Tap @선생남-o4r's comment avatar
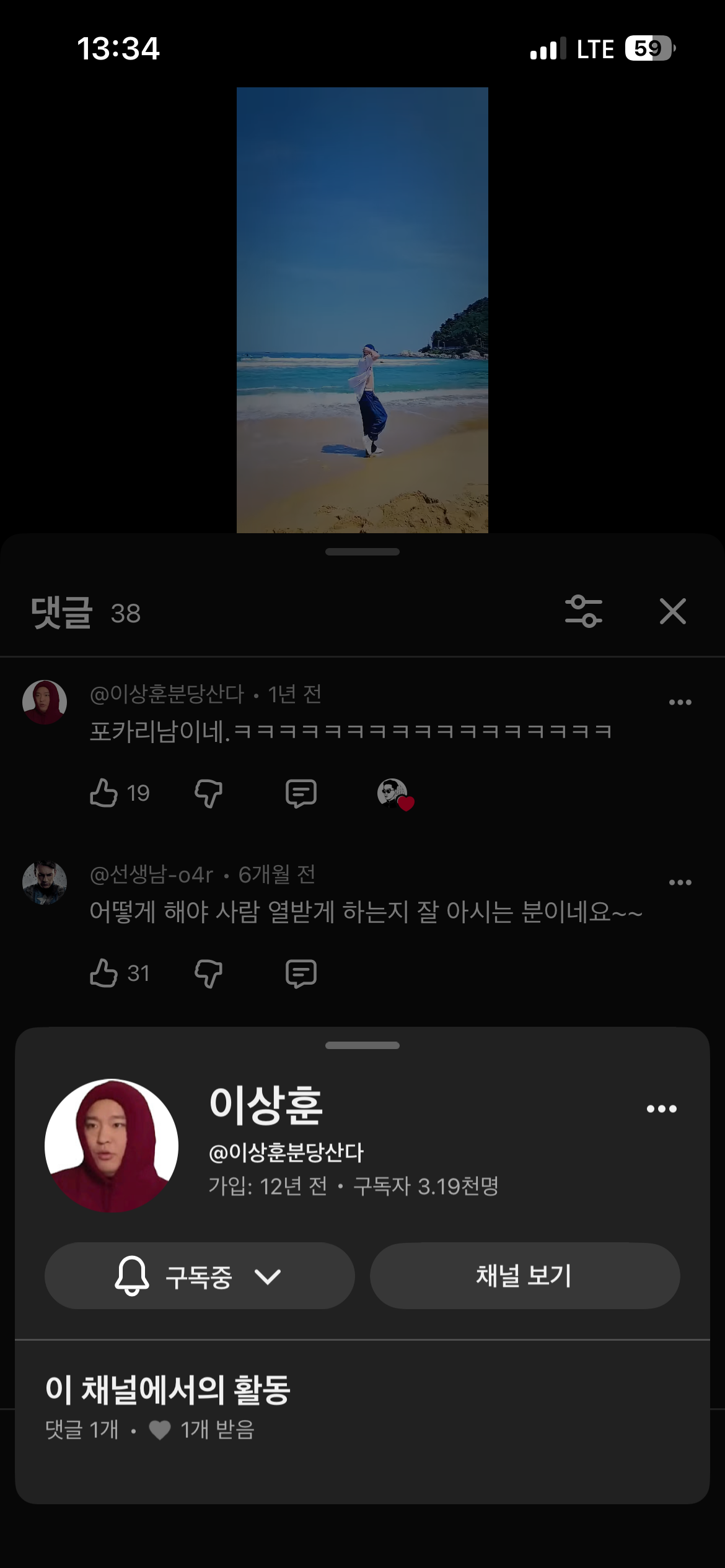 point(45,882)
